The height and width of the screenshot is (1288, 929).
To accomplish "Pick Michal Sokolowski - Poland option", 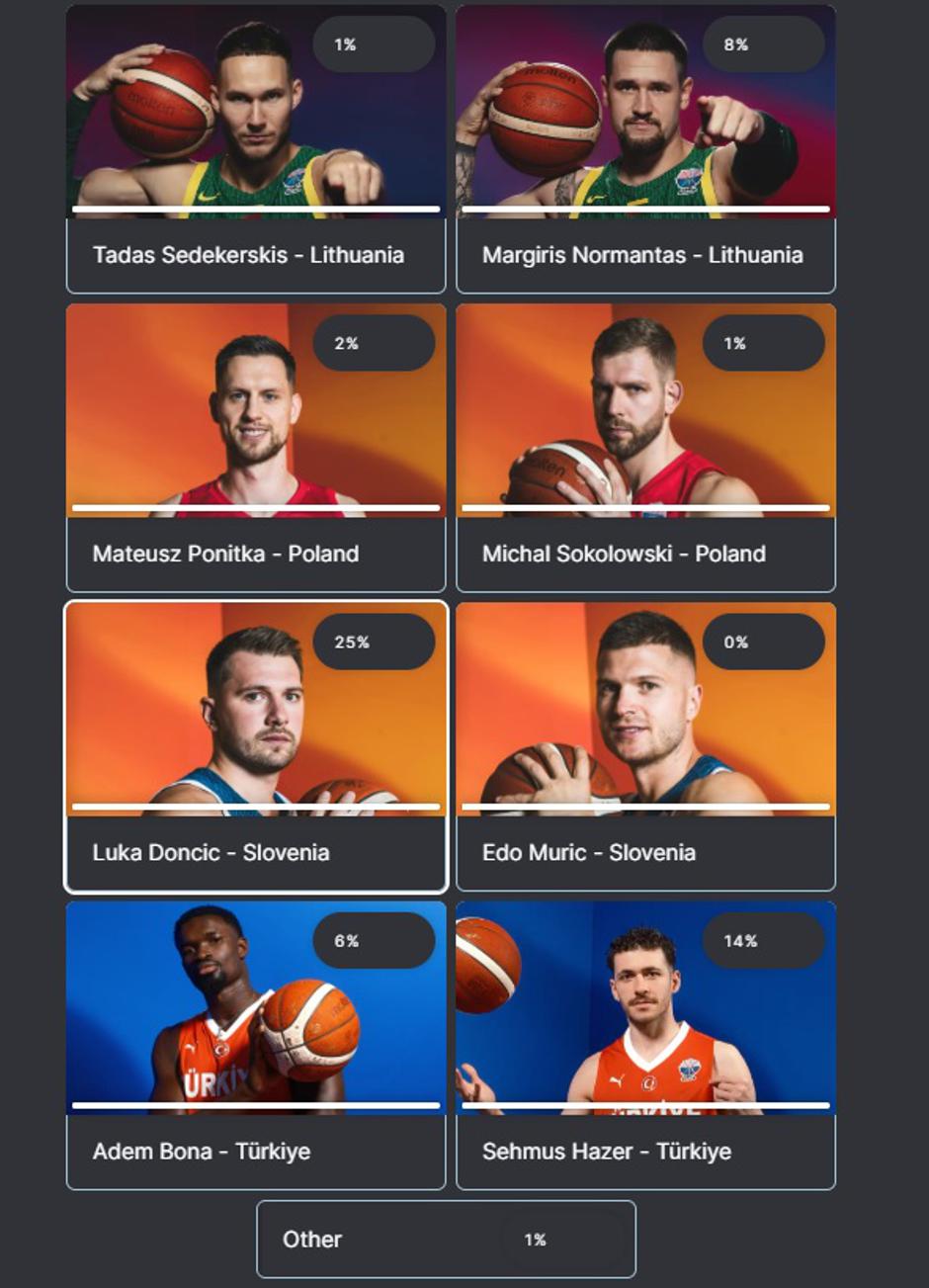I will coord(645,553).
